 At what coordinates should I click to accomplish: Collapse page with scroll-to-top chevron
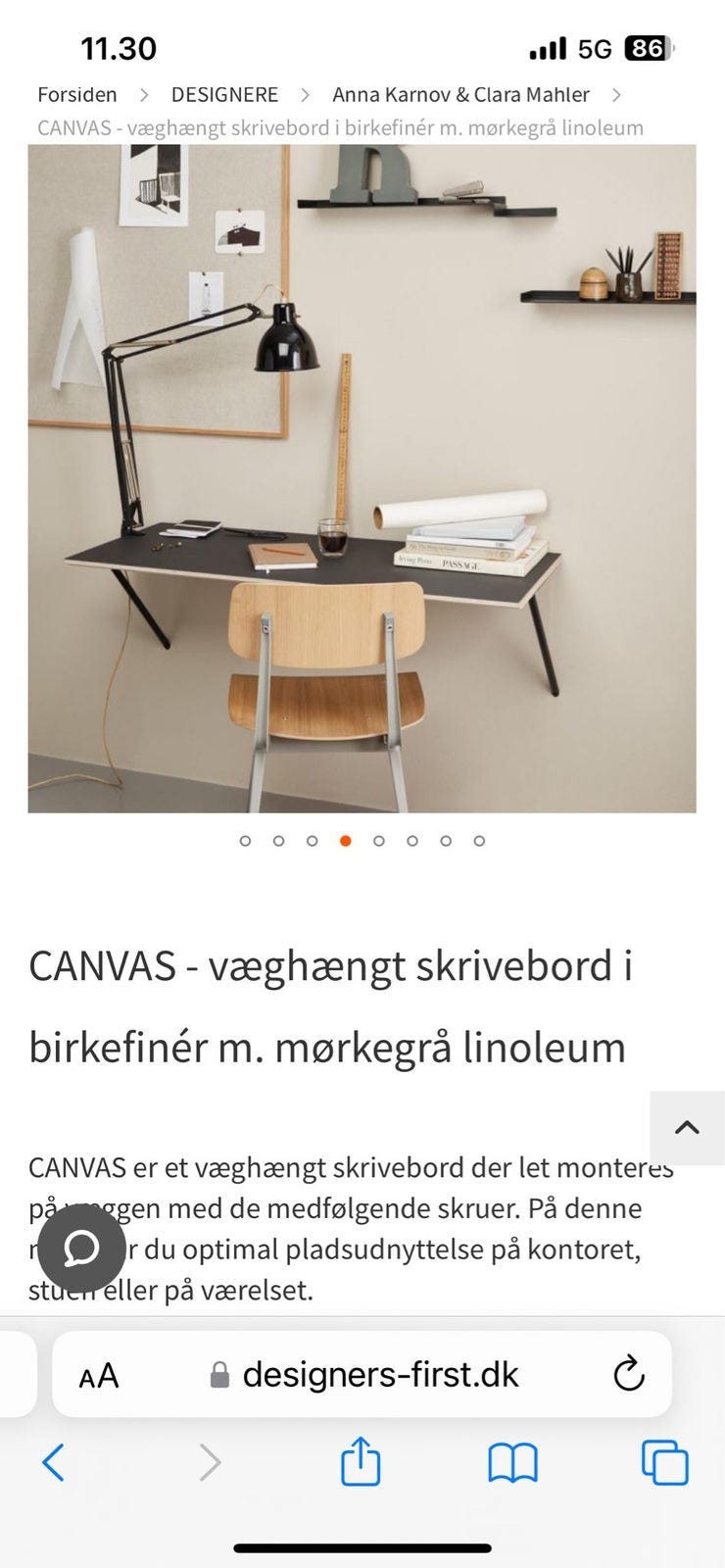coord(686,1127)
